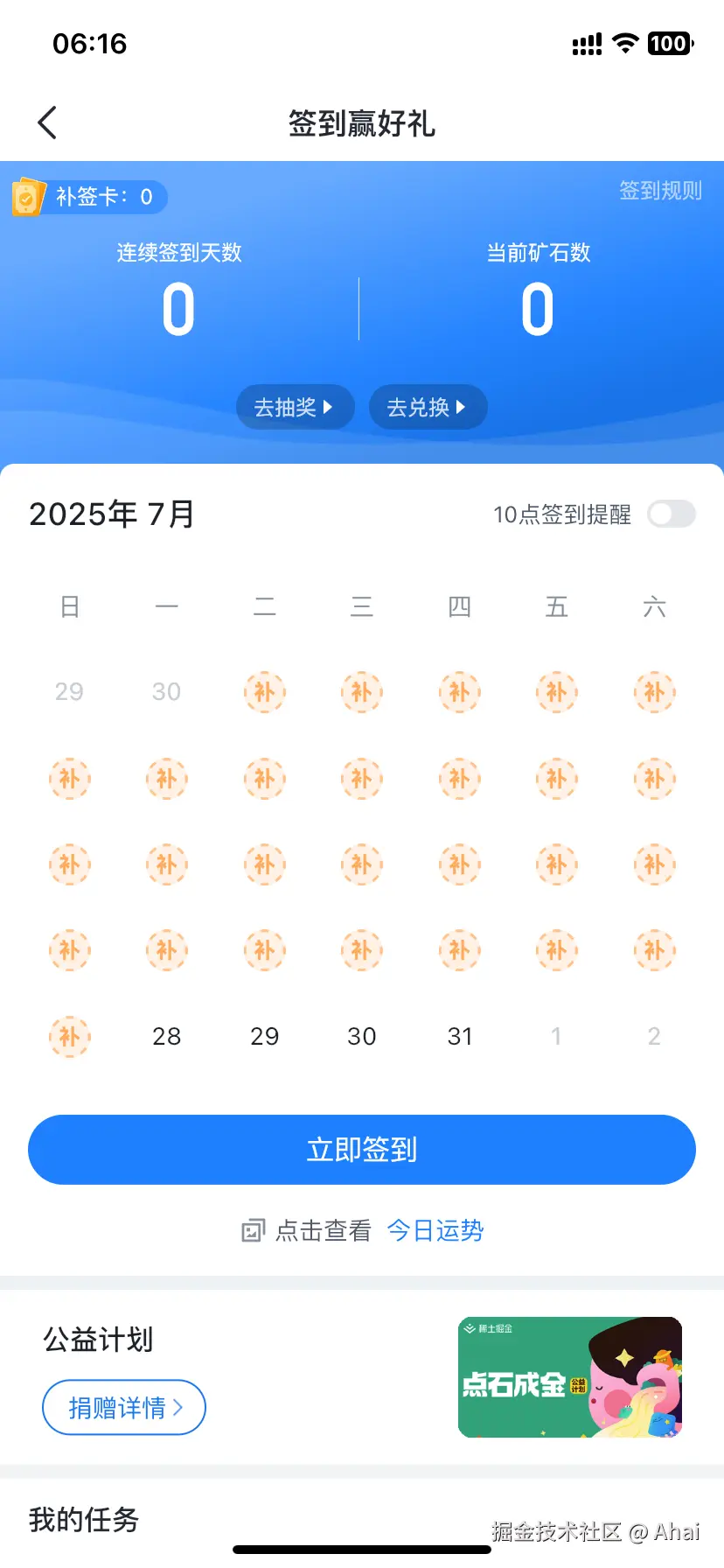Tap the 补 icon on July 25 Friday
Screen dimensions: 724x1568
(557, 951)
